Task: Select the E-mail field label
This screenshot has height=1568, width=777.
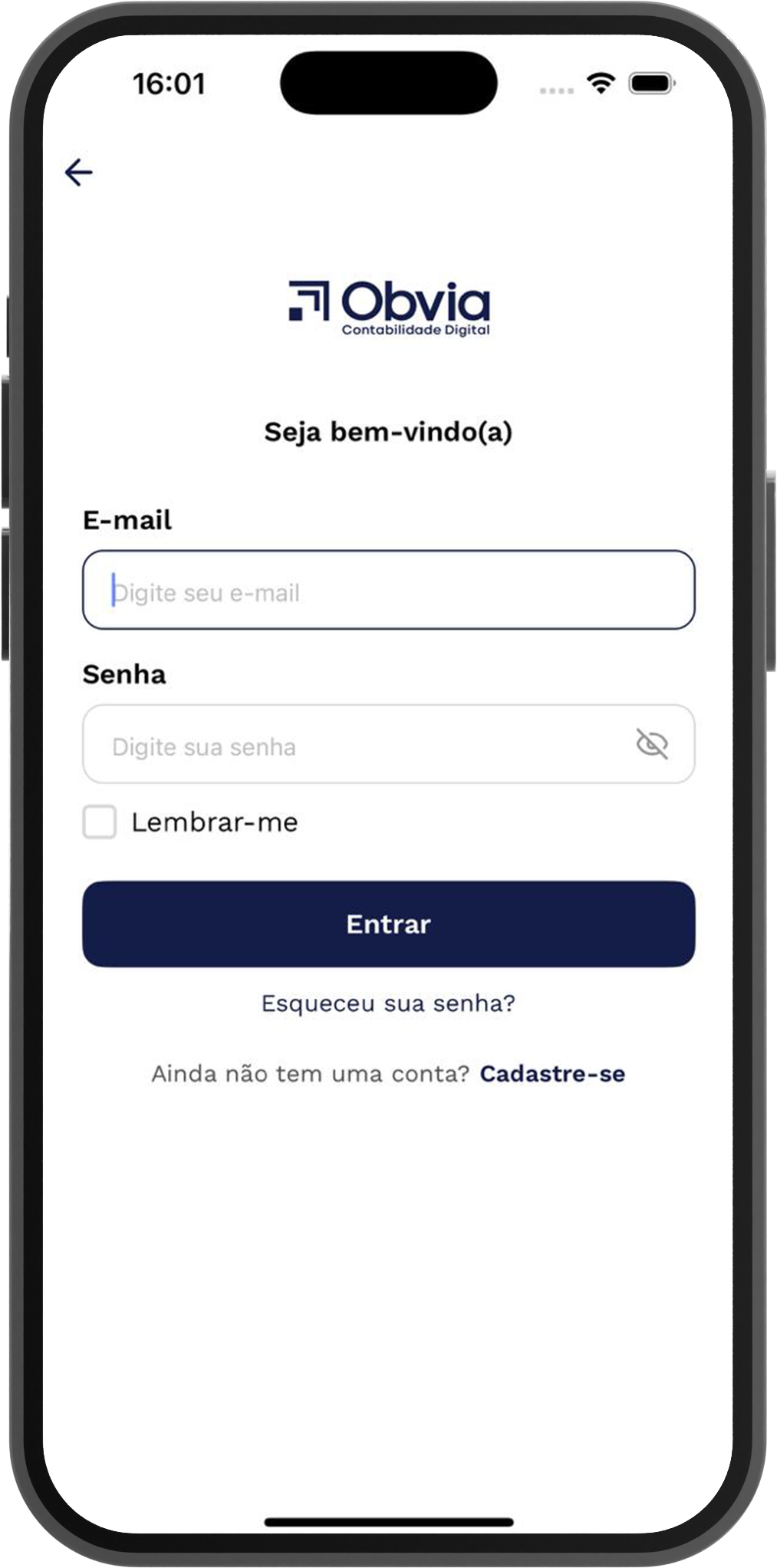Action: click(x=127, y=519)
